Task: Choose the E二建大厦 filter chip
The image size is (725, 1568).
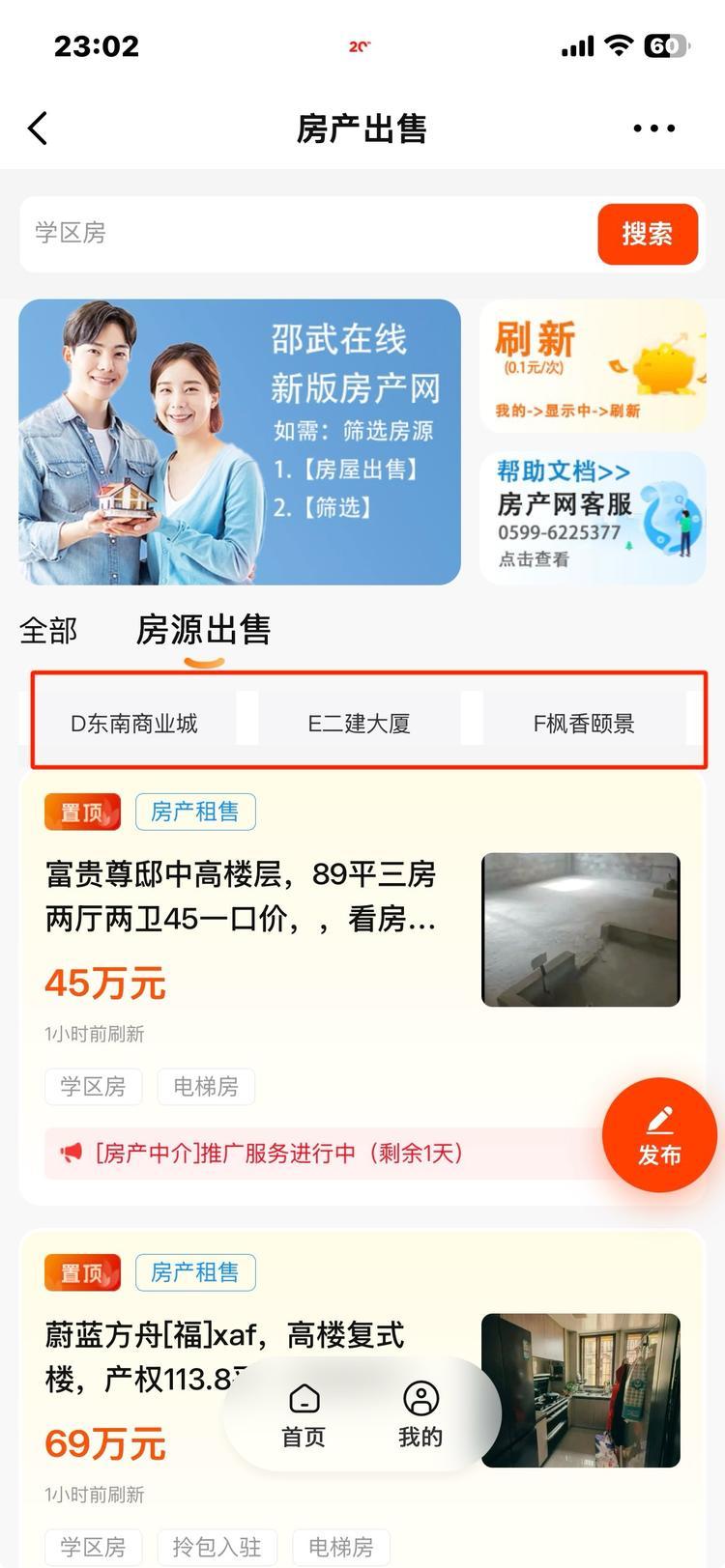Action: click(x=359, y=724)
